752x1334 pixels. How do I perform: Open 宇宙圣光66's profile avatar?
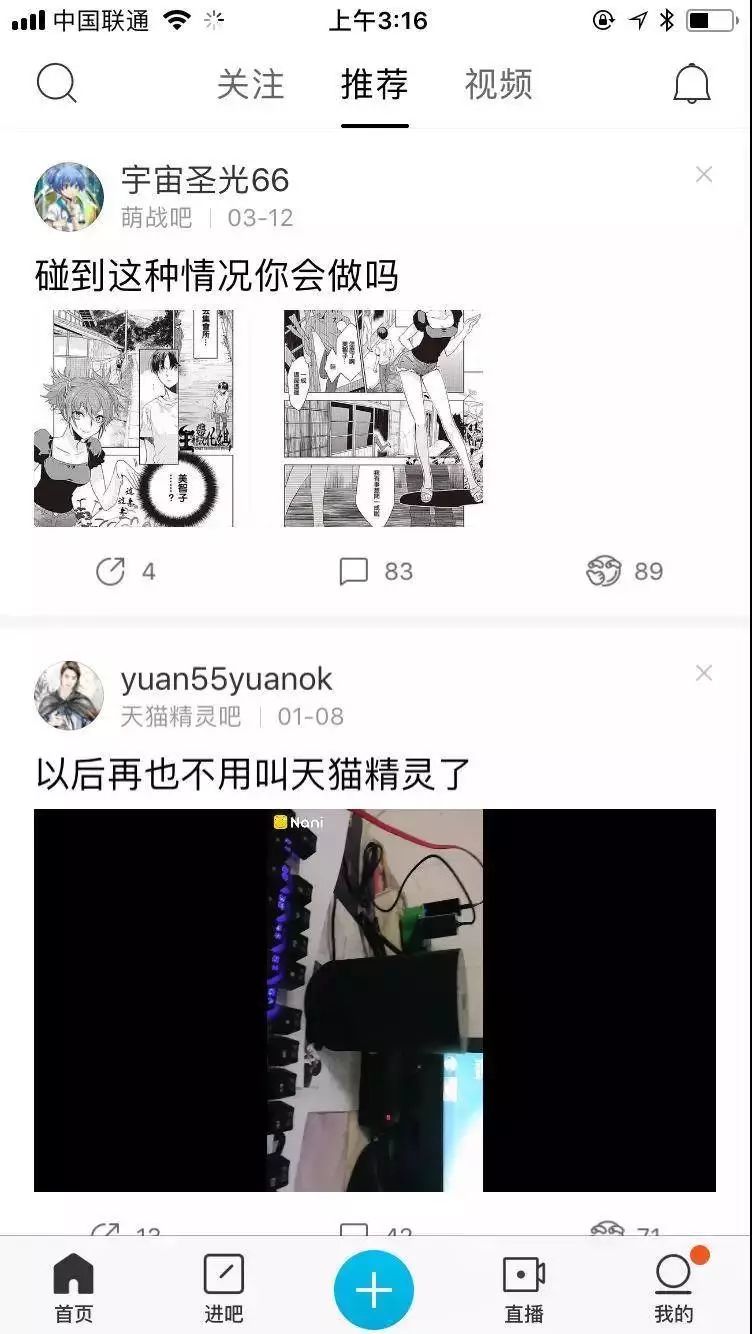pyautogui.click(x=69, y=197)
